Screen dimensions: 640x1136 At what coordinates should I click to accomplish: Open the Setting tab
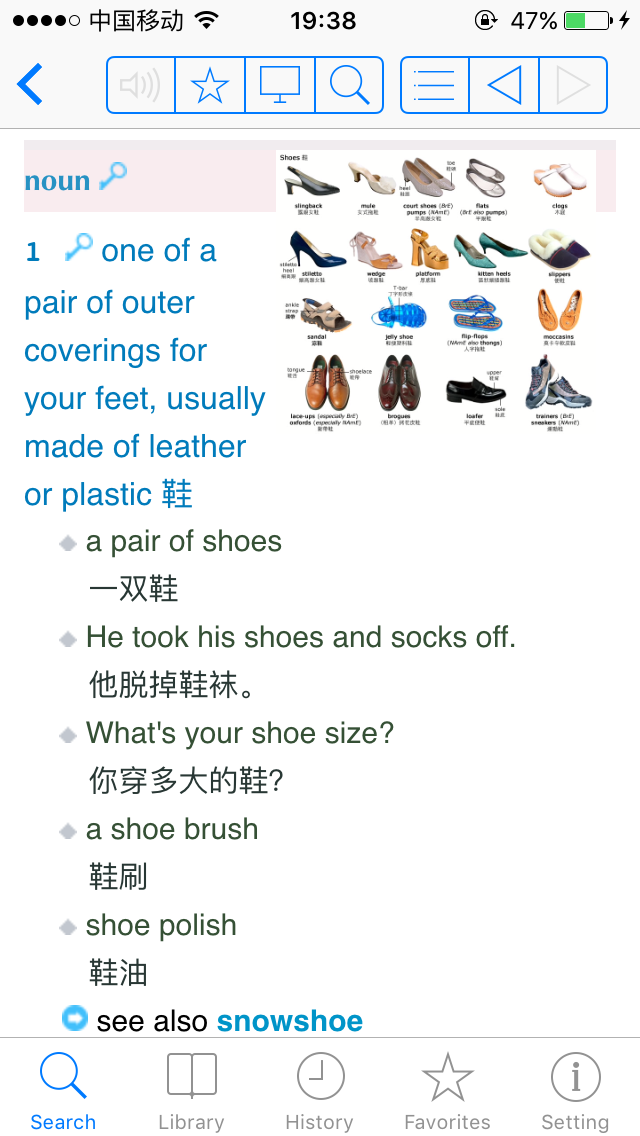[575, 1092]
